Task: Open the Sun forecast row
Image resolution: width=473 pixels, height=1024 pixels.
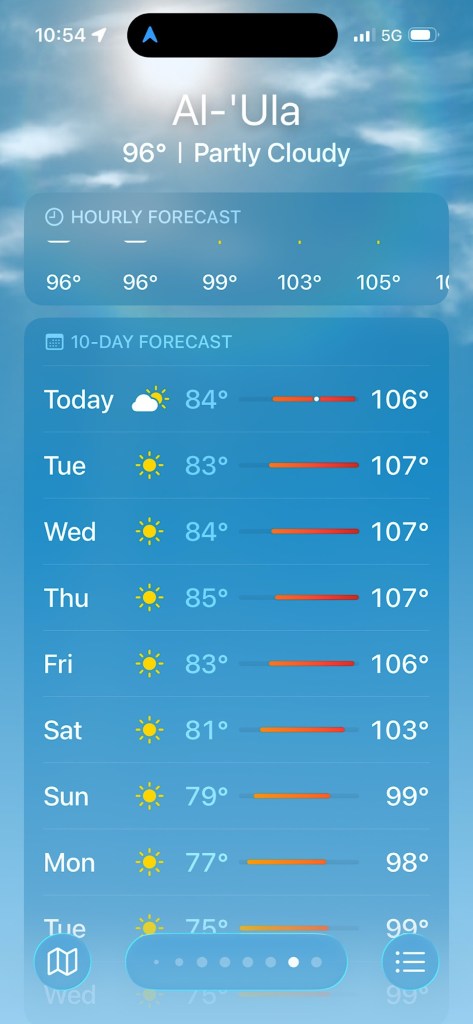Action: tap(236, 796)
